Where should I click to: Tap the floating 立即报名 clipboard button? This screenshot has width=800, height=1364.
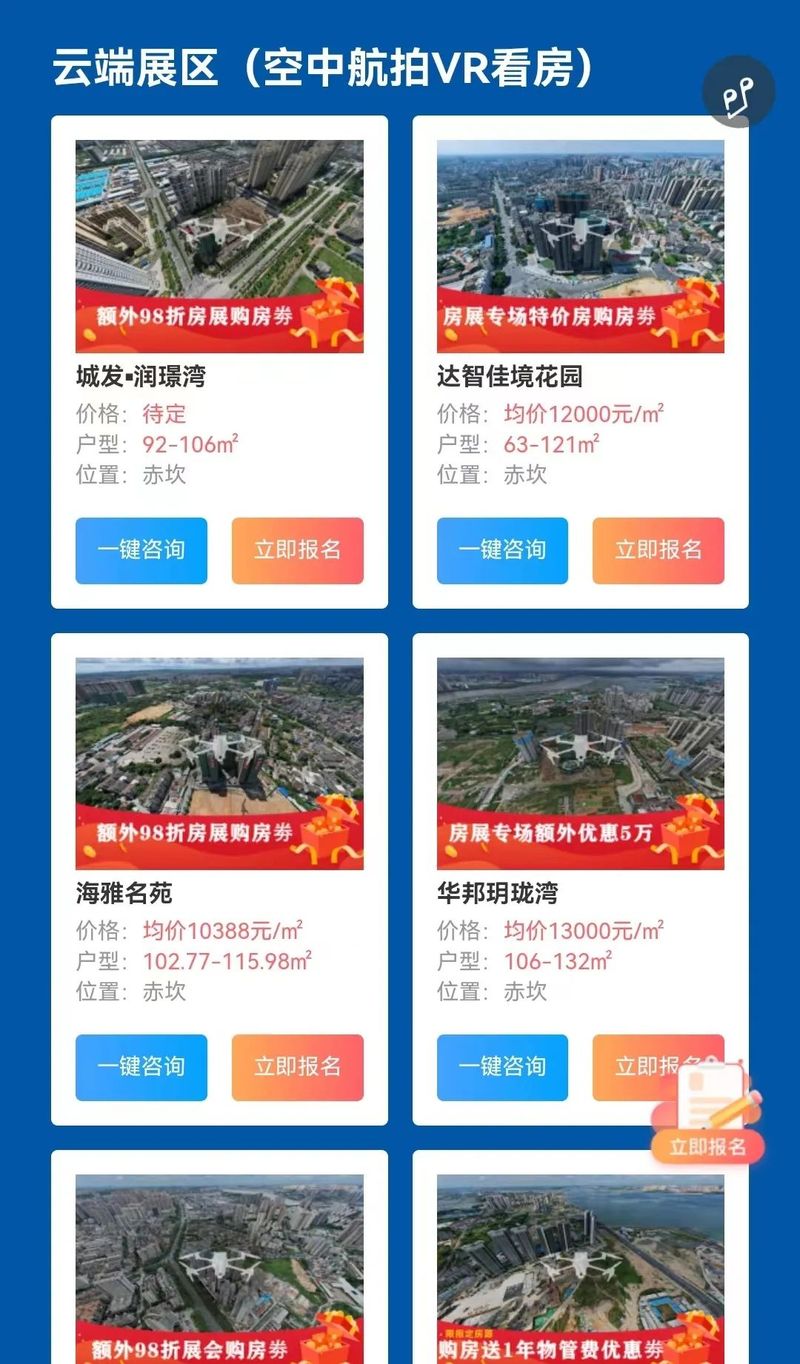coord(708,1115)
